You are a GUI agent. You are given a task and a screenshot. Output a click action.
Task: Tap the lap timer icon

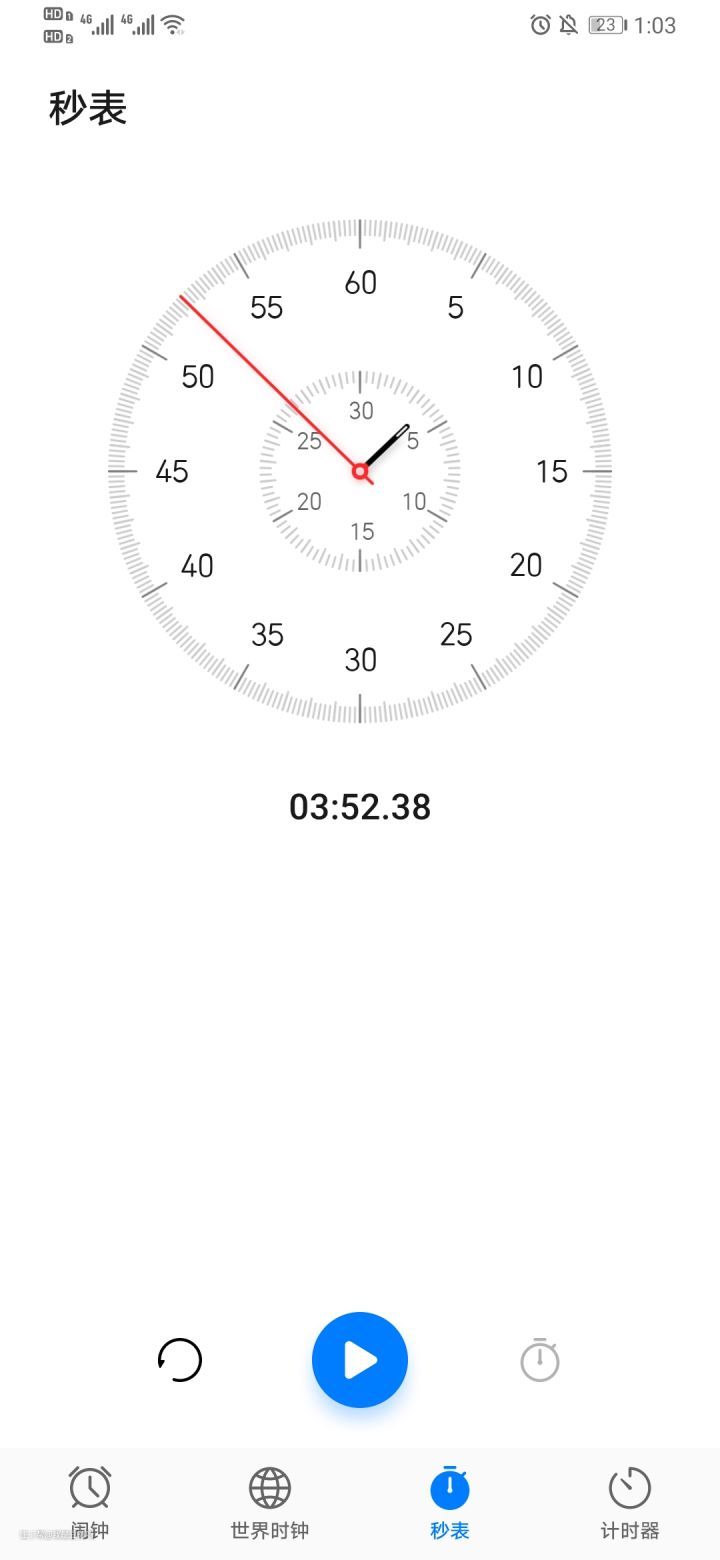click(x=540, y=1360)
